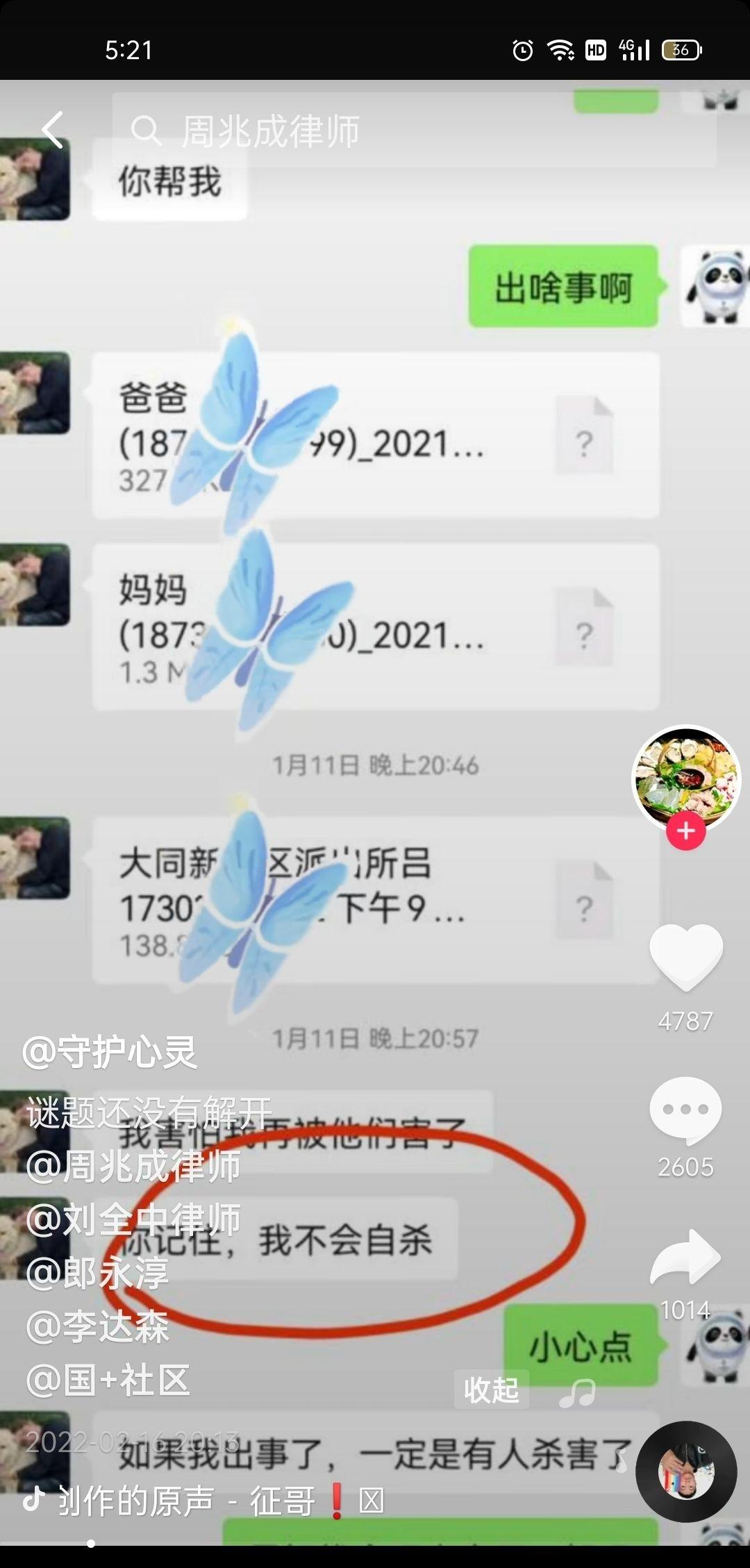Open the comments with 2605 replies
This screenshot has height=1568, width=750.
click(686, 1111)
